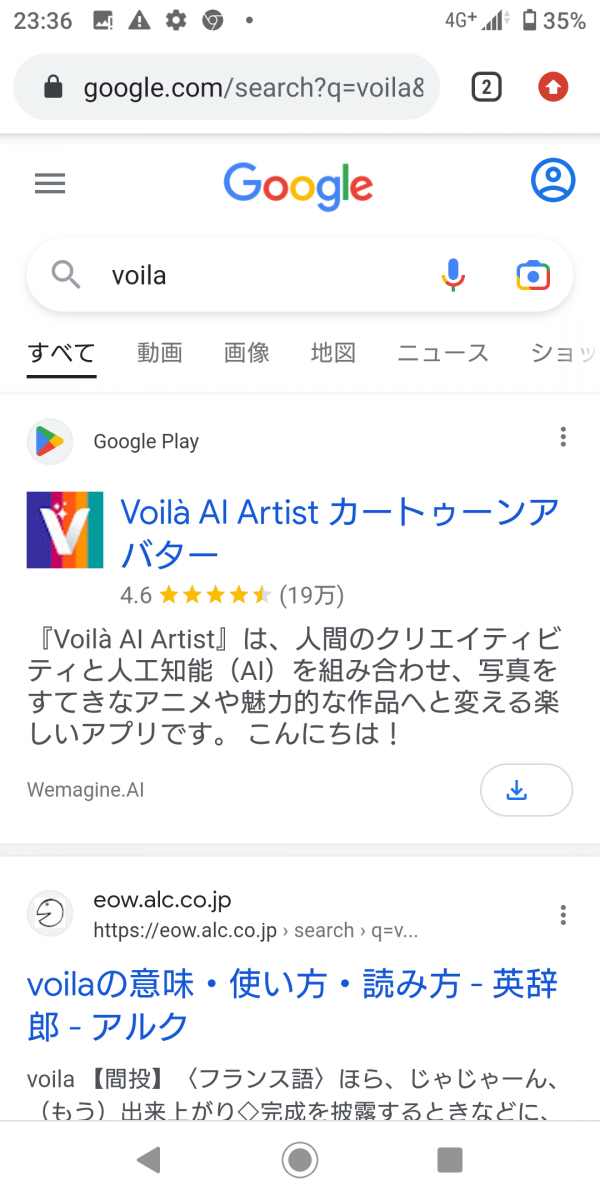Image resolution: width=600 pixels, height=1200 pixels.
Task: Open options for the Google Play result
Action: (563, 437)
